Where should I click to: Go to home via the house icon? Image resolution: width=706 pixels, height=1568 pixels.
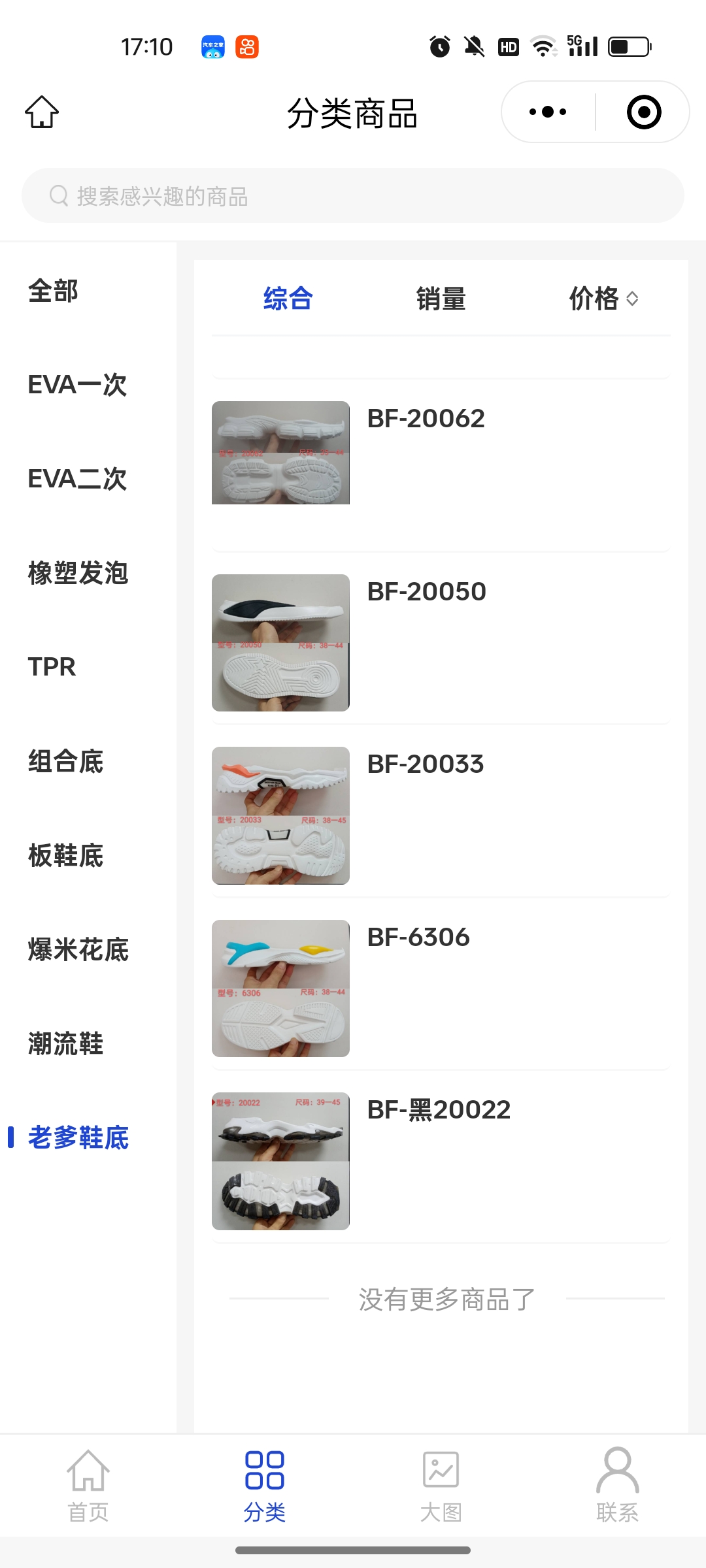point(42,112)
